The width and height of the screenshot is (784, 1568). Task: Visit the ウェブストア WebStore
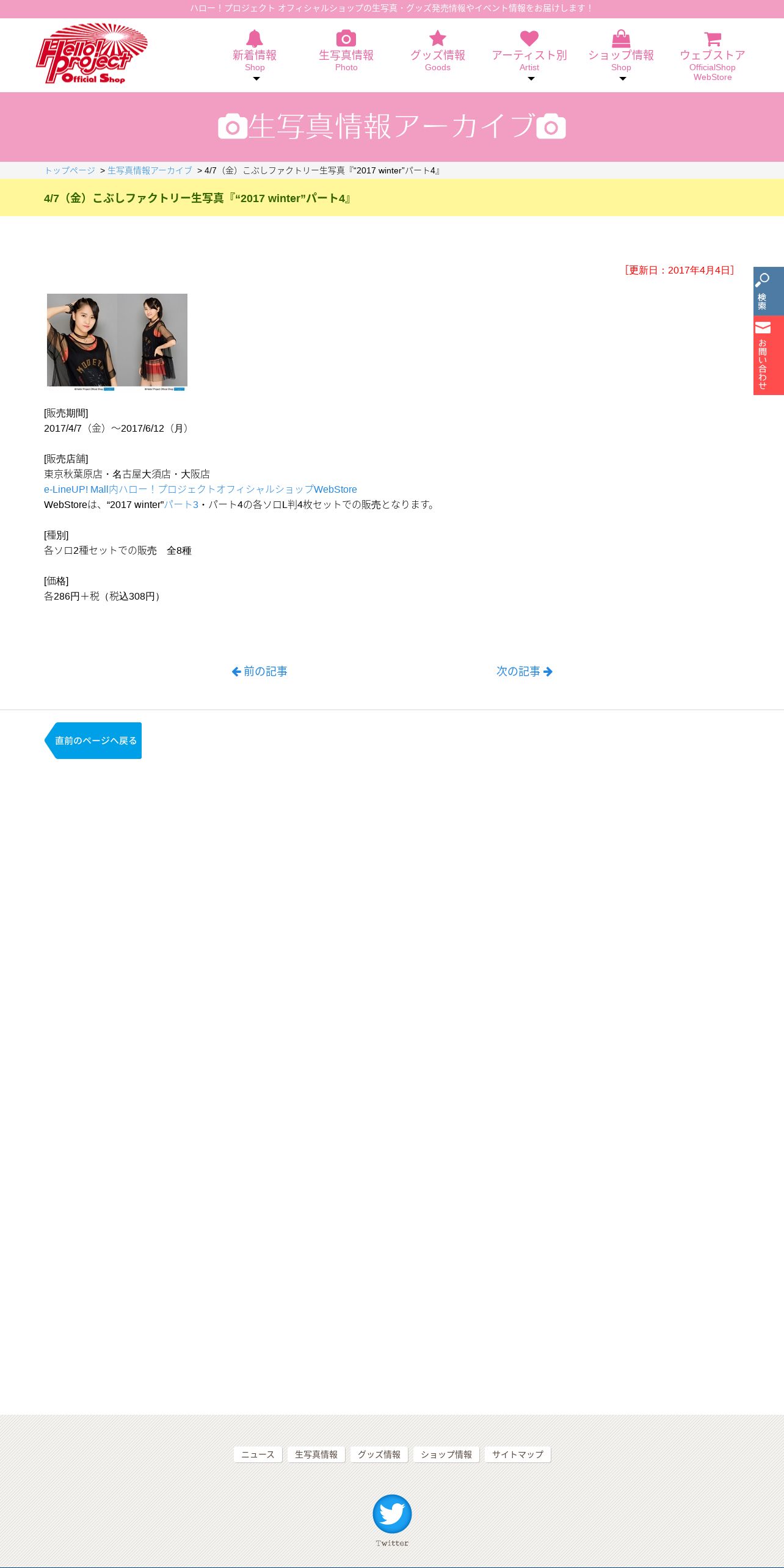[x=713, y=56]
